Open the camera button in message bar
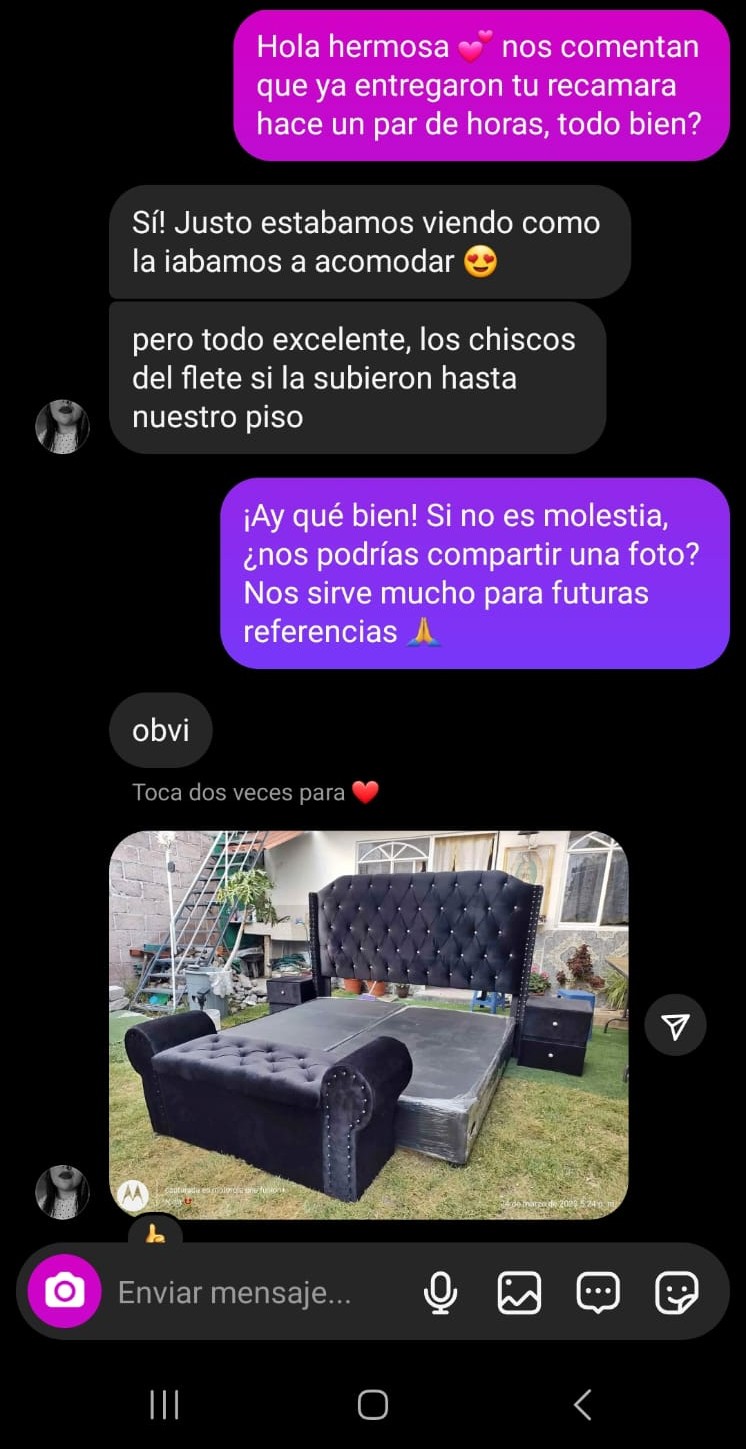 [64, 1292]
